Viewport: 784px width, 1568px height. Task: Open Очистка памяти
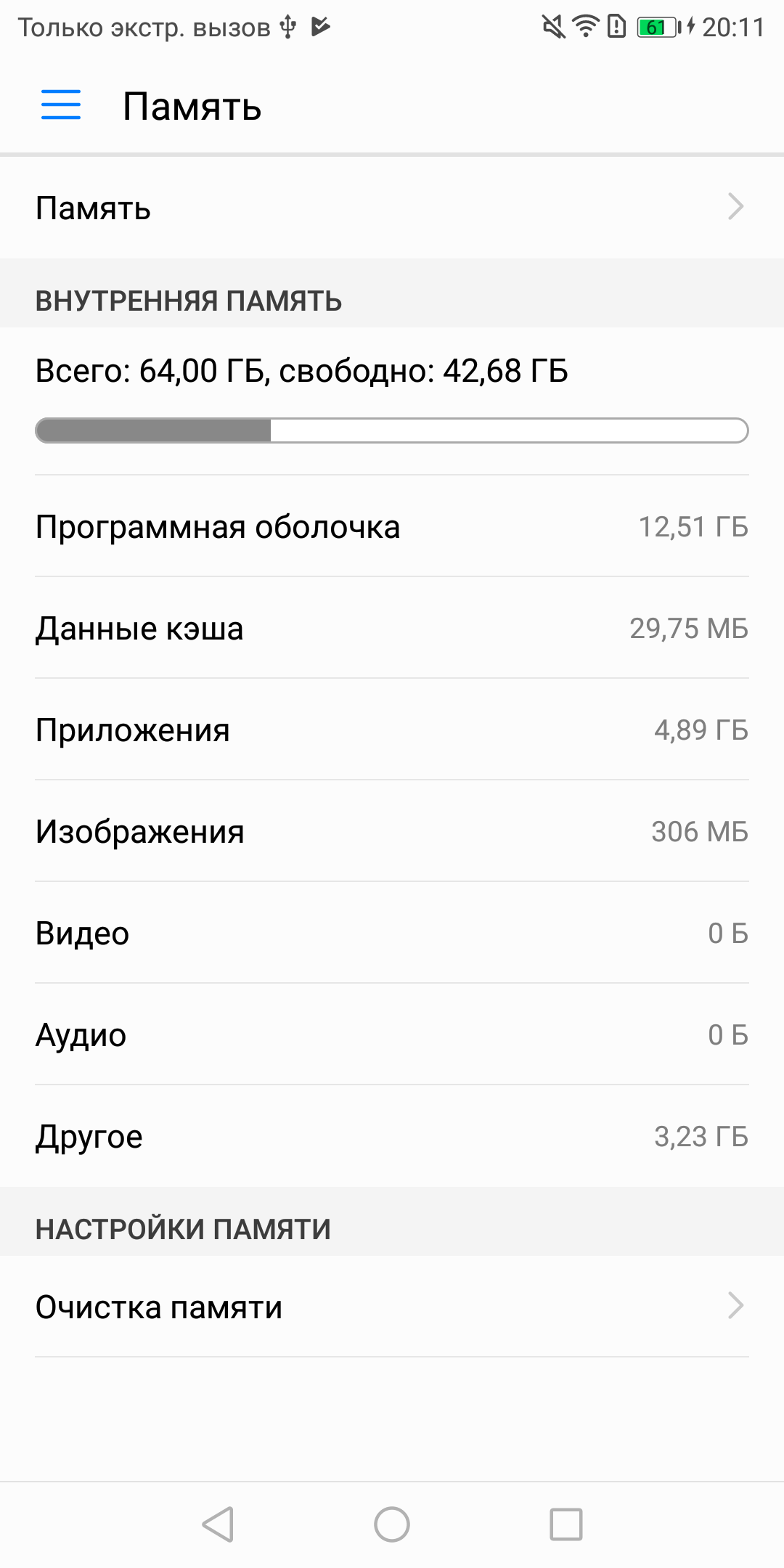click(392, 1307)
